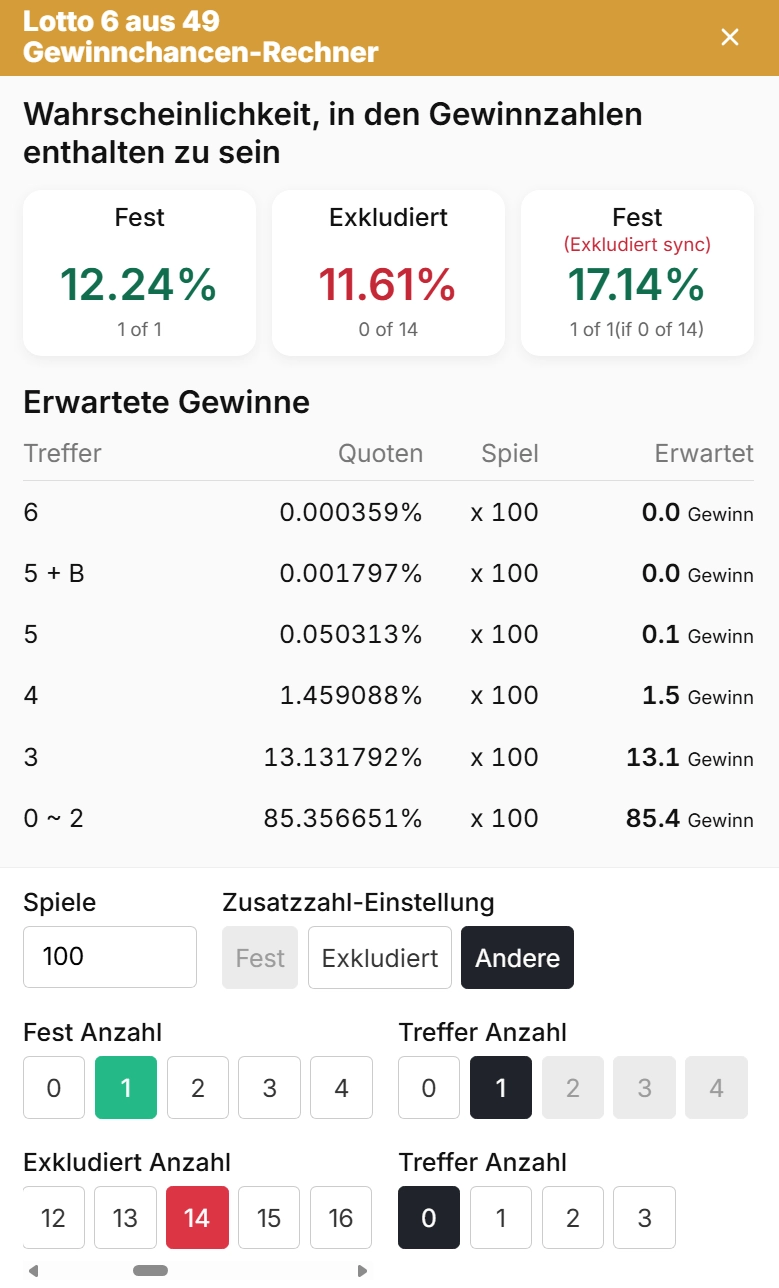Select Treffer Anzahl 1 under Fest Anzahl
The image size is (779, 1288).
pyautogui.click(x=500, y=1087)
